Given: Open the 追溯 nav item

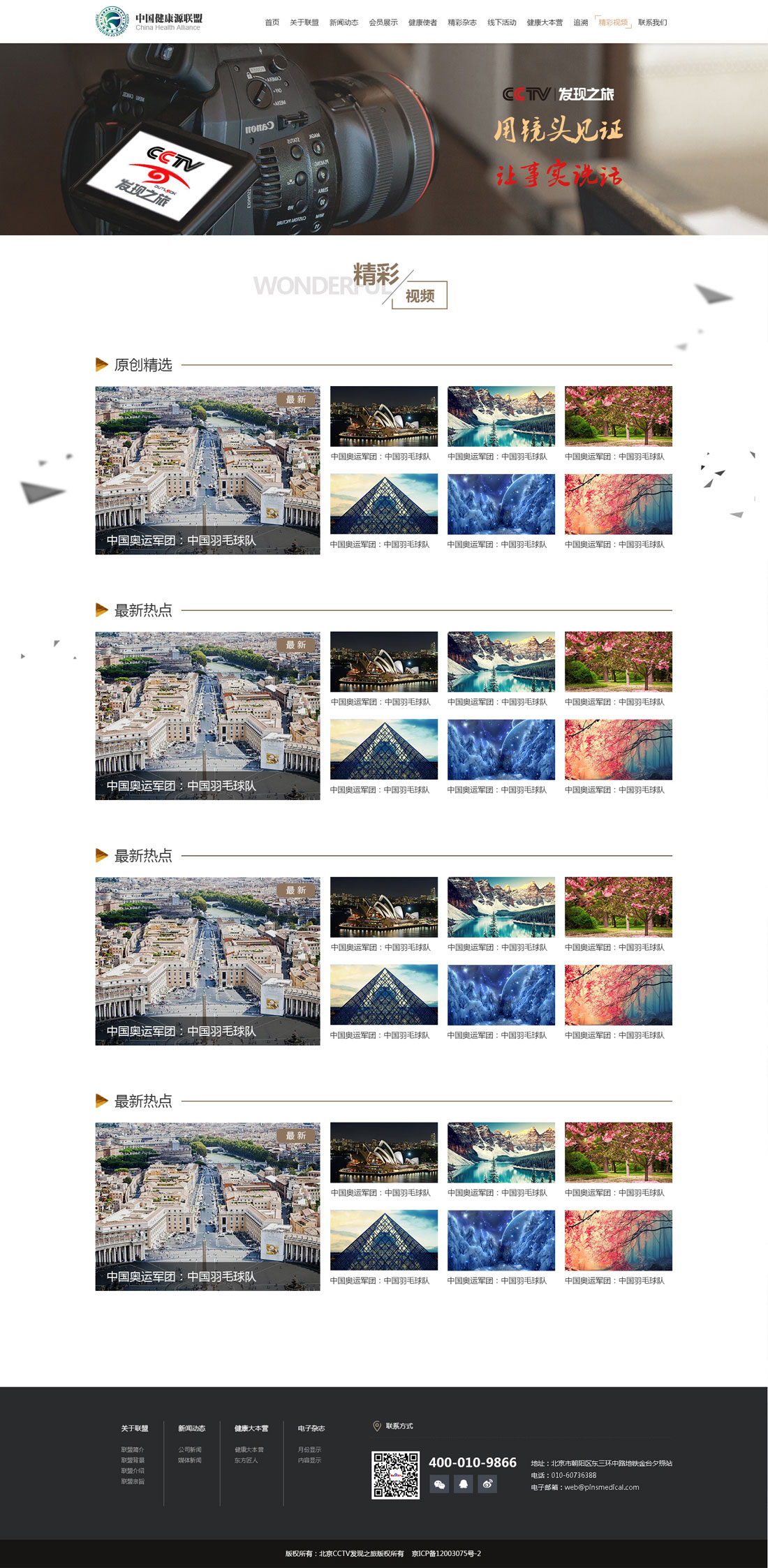Looking at the screenshot, I should coord(580,22).
